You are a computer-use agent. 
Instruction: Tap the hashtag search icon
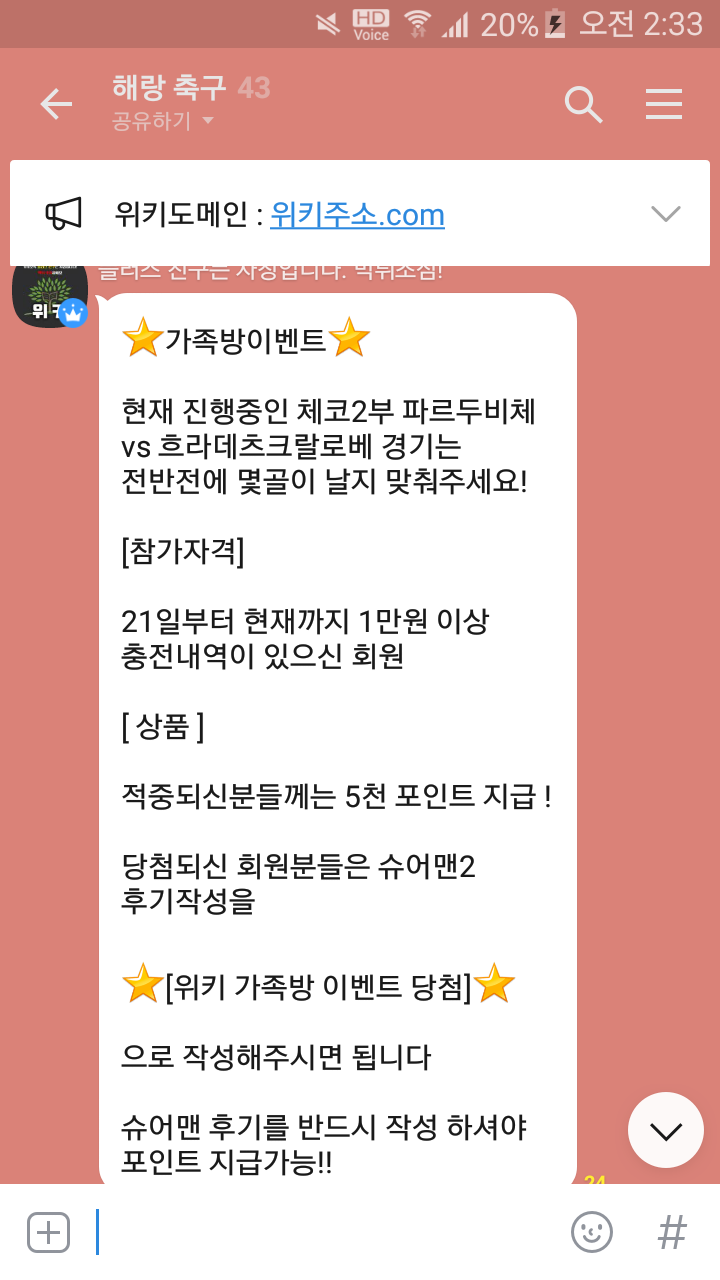(x=672, y=1232)
